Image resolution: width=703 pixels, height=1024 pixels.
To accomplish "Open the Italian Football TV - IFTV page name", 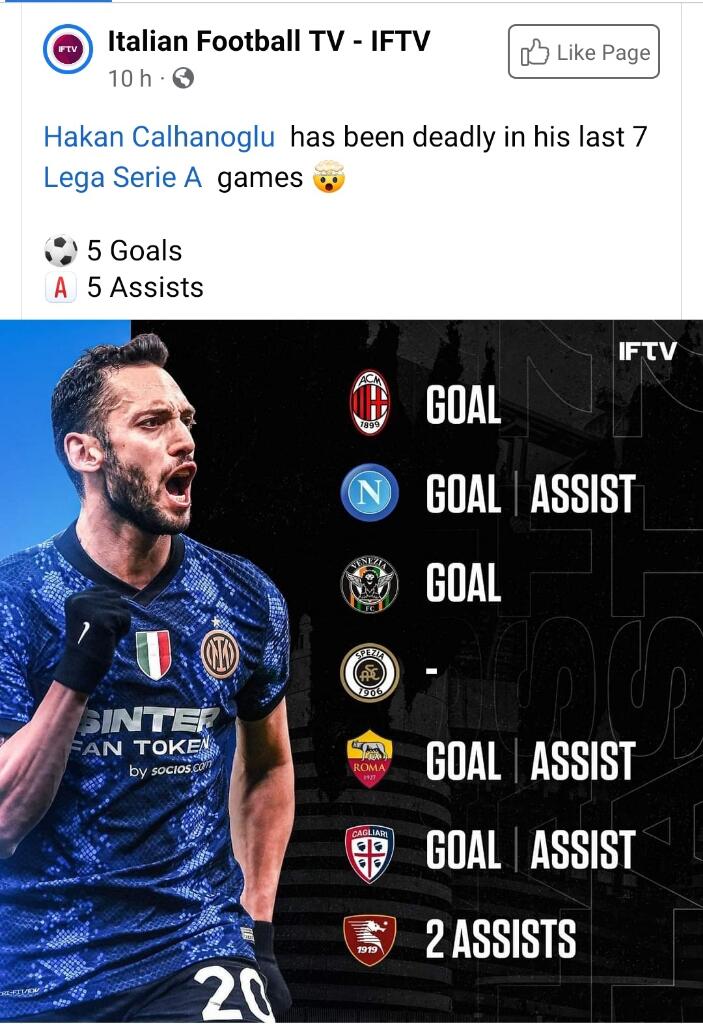I will pos(268,42).
